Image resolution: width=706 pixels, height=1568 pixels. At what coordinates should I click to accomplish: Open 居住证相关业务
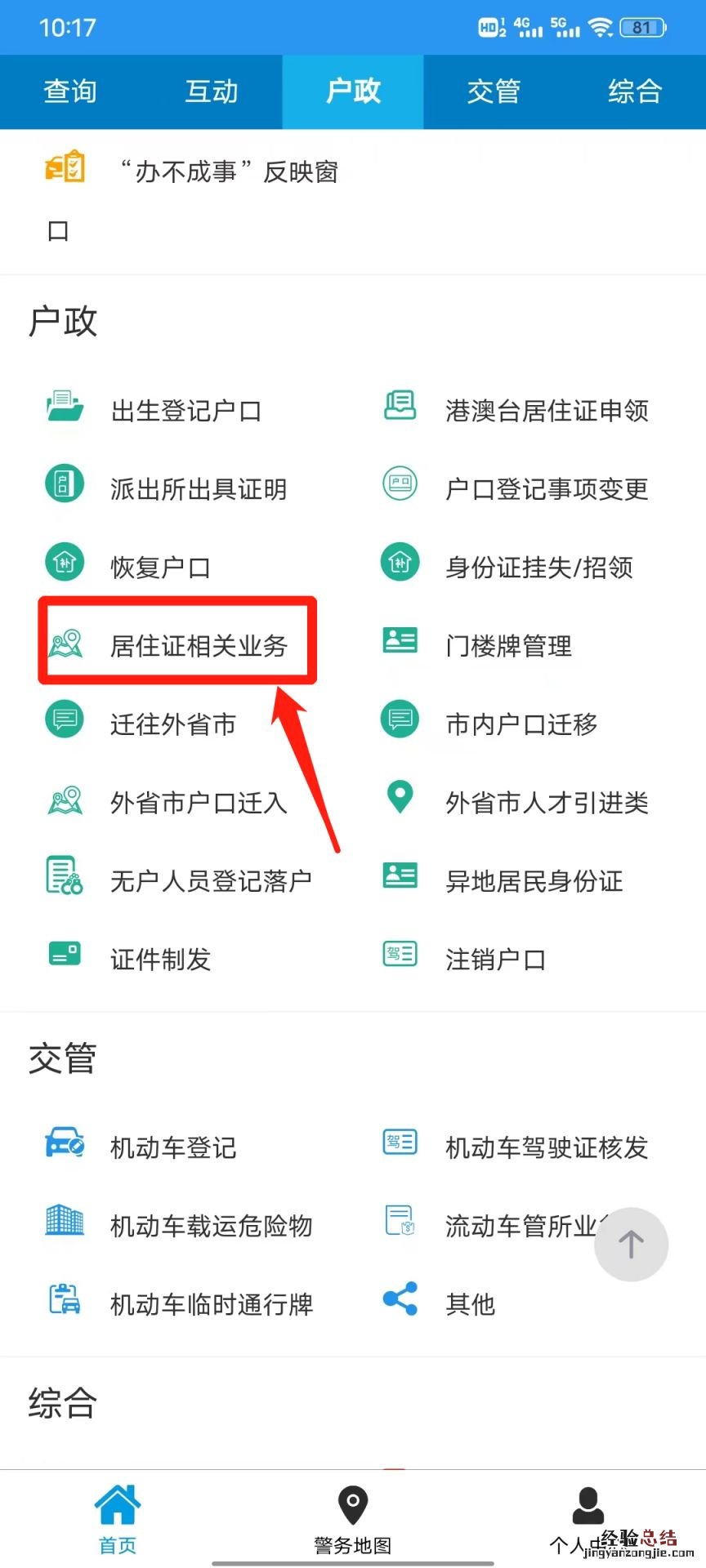(199, 645)
